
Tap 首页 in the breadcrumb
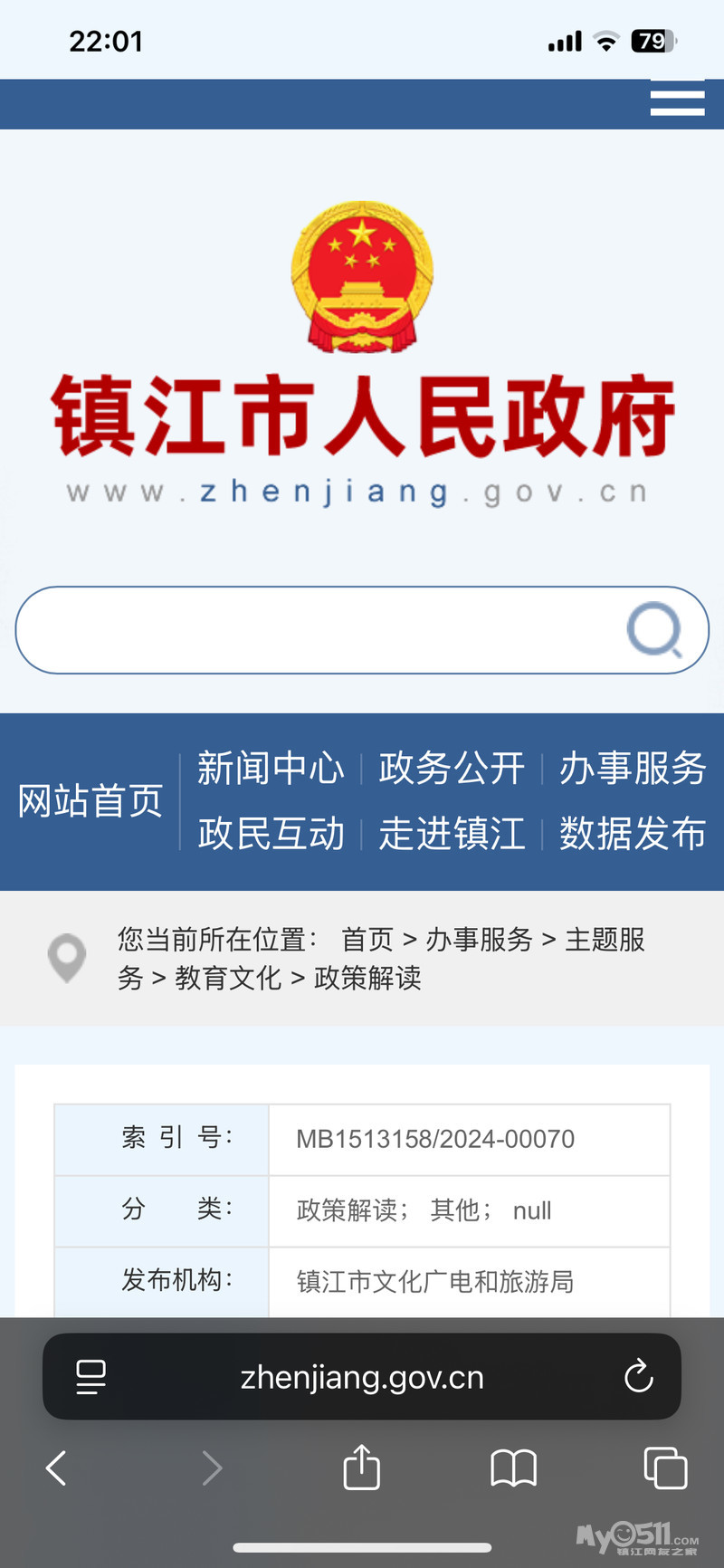[367, 940]
